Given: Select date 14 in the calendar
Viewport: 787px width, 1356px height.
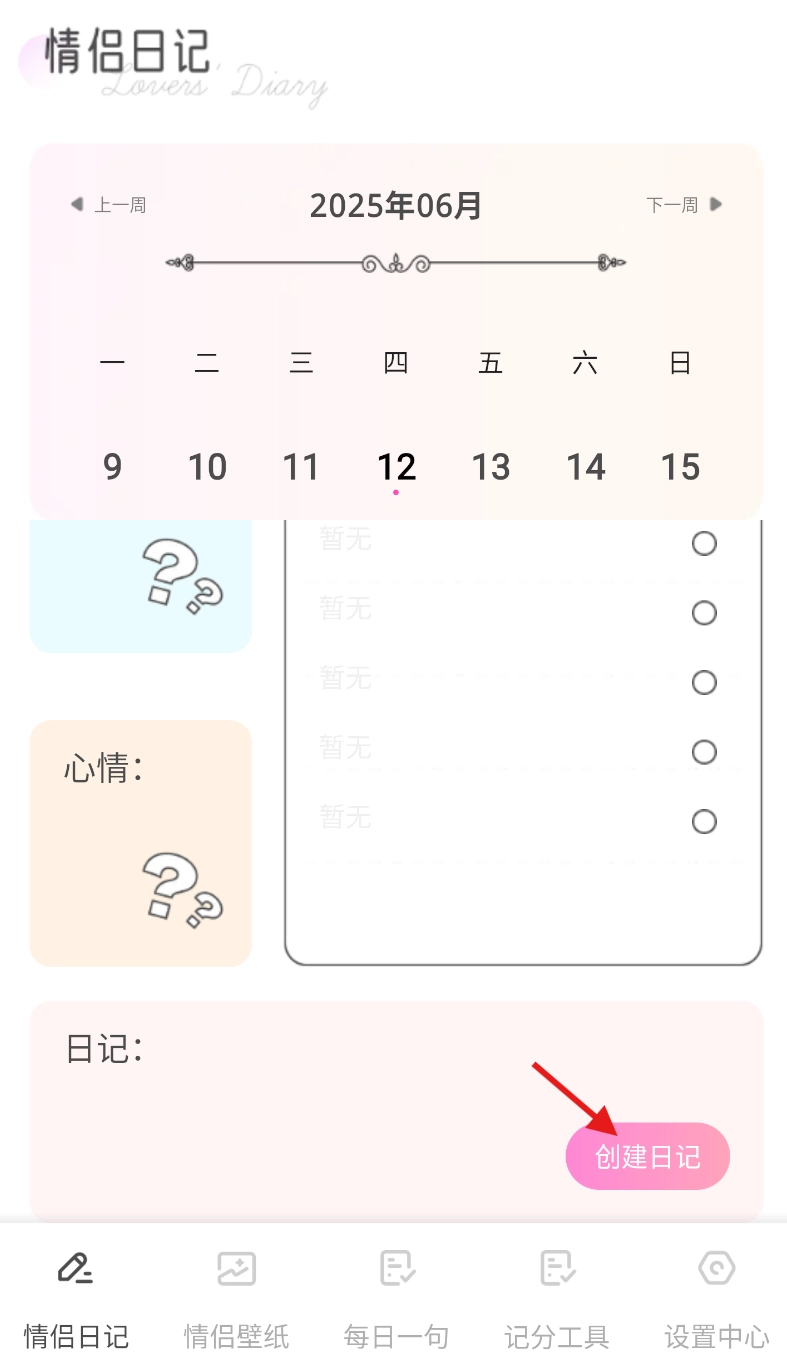Looking at the screenshot, I should 586,467.
